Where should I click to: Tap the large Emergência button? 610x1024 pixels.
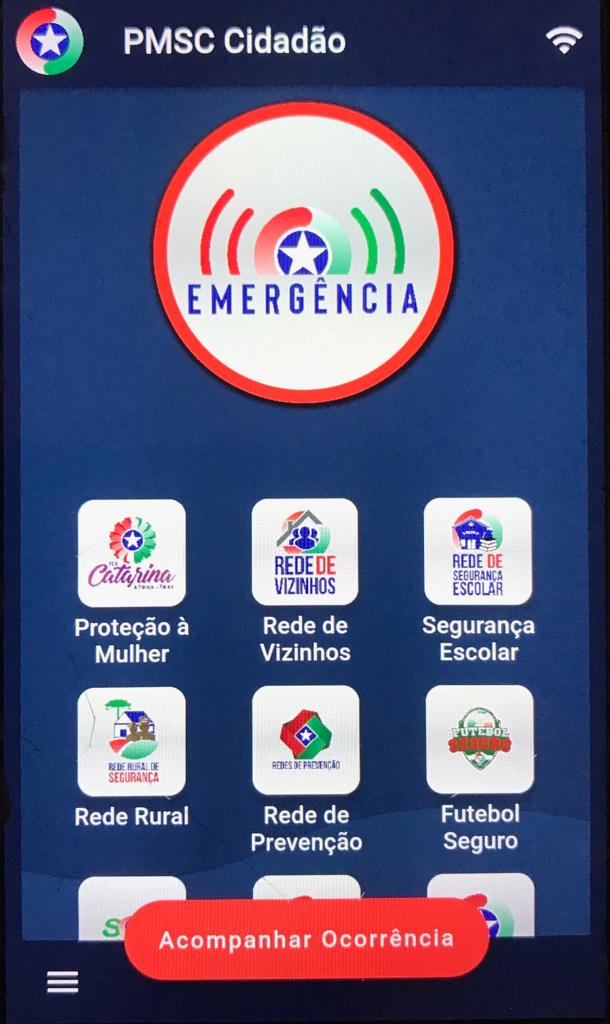(303, 254)
